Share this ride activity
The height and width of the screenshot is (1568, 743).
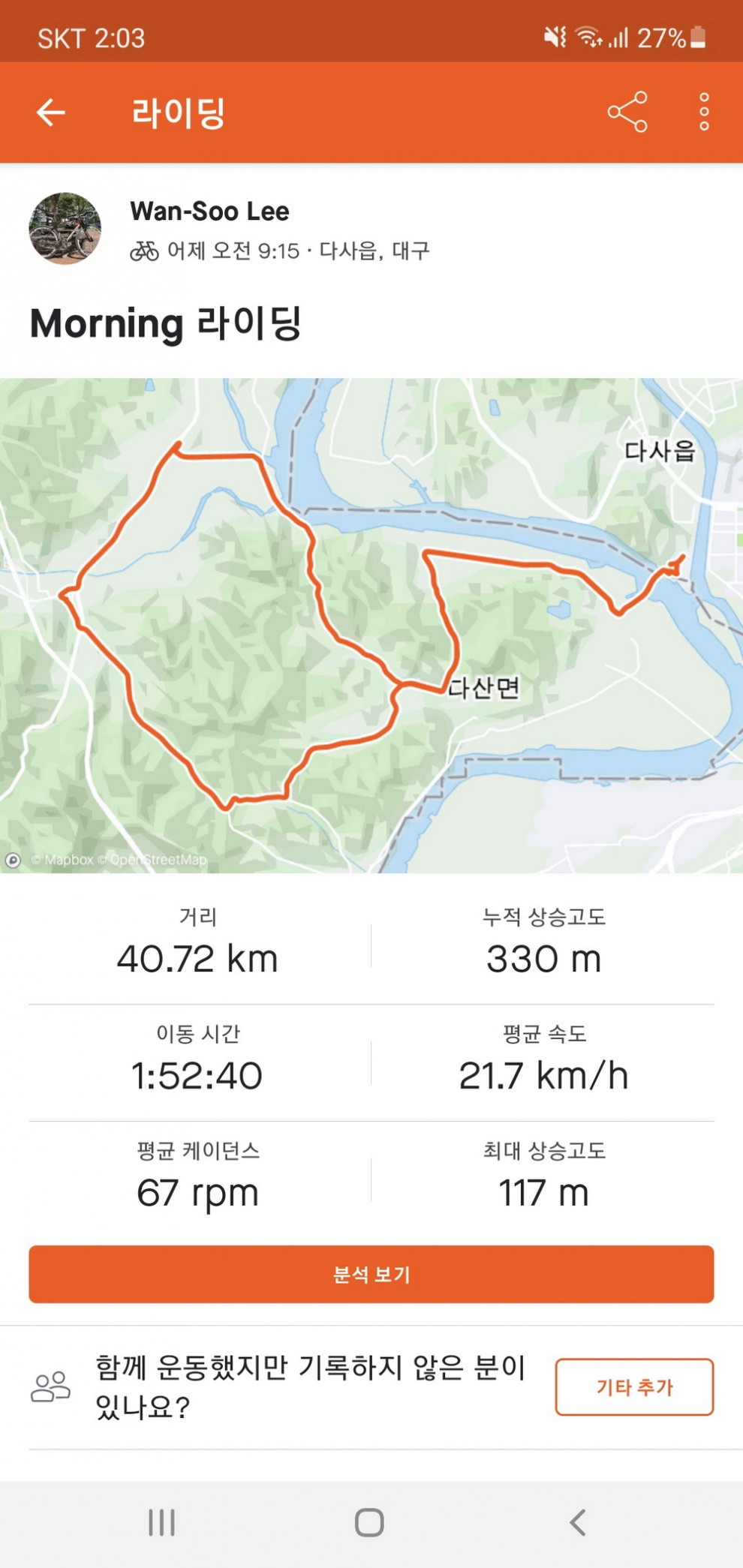[x=627, y=113]
